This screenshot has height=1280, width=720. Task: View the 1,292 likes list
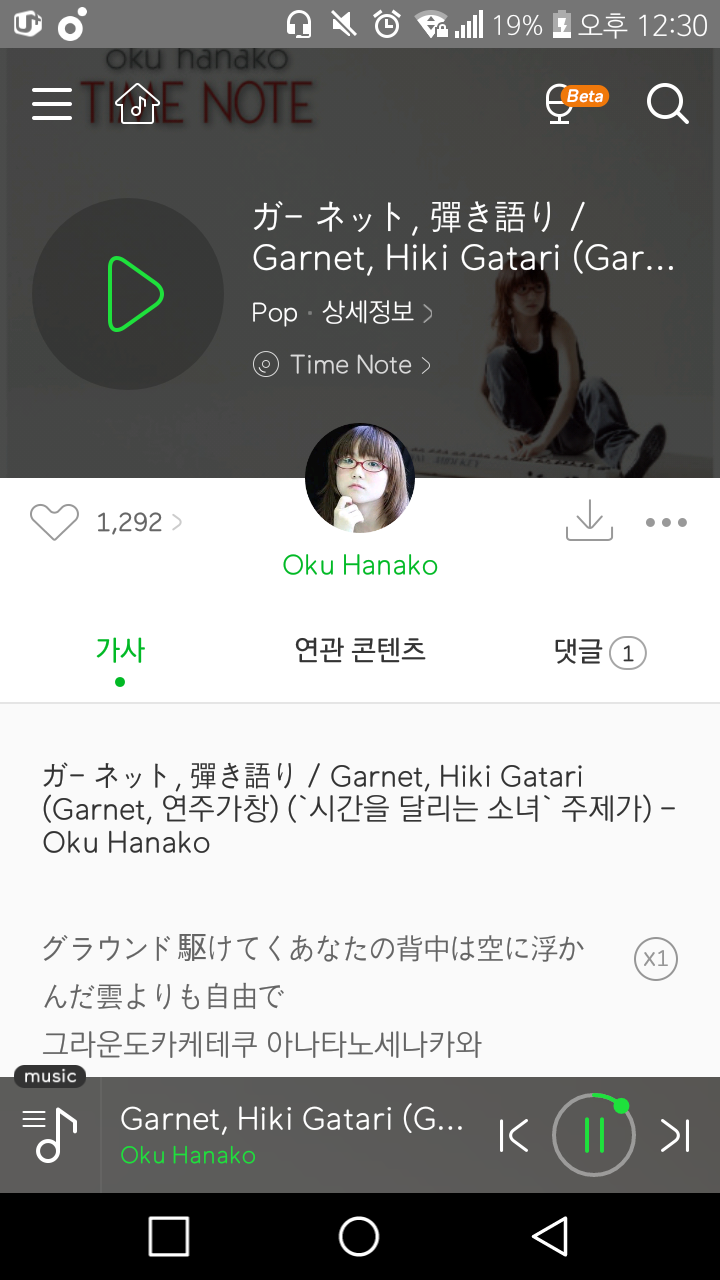coord(139,522)
